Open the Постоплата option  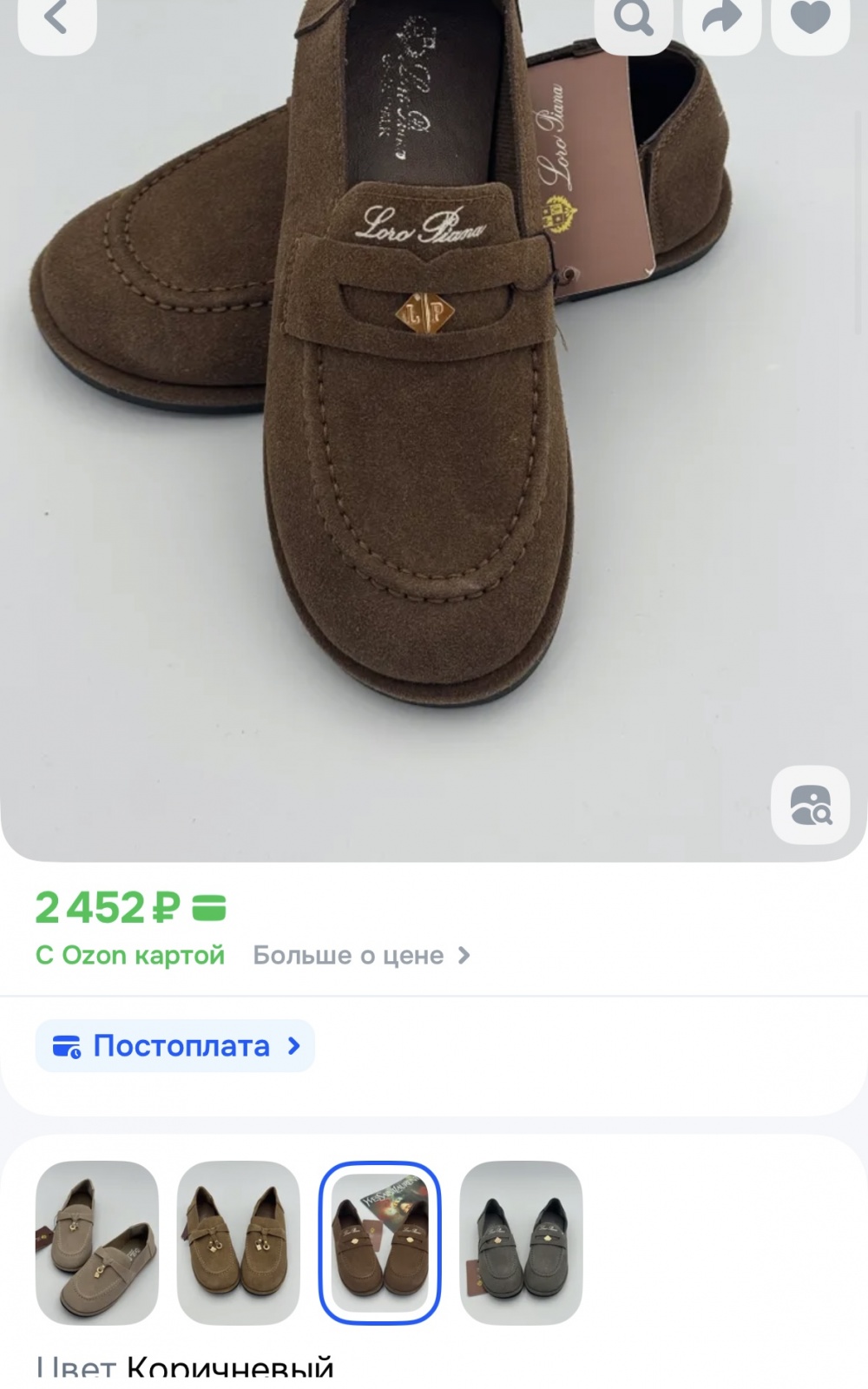click(x=175, y=1045)
